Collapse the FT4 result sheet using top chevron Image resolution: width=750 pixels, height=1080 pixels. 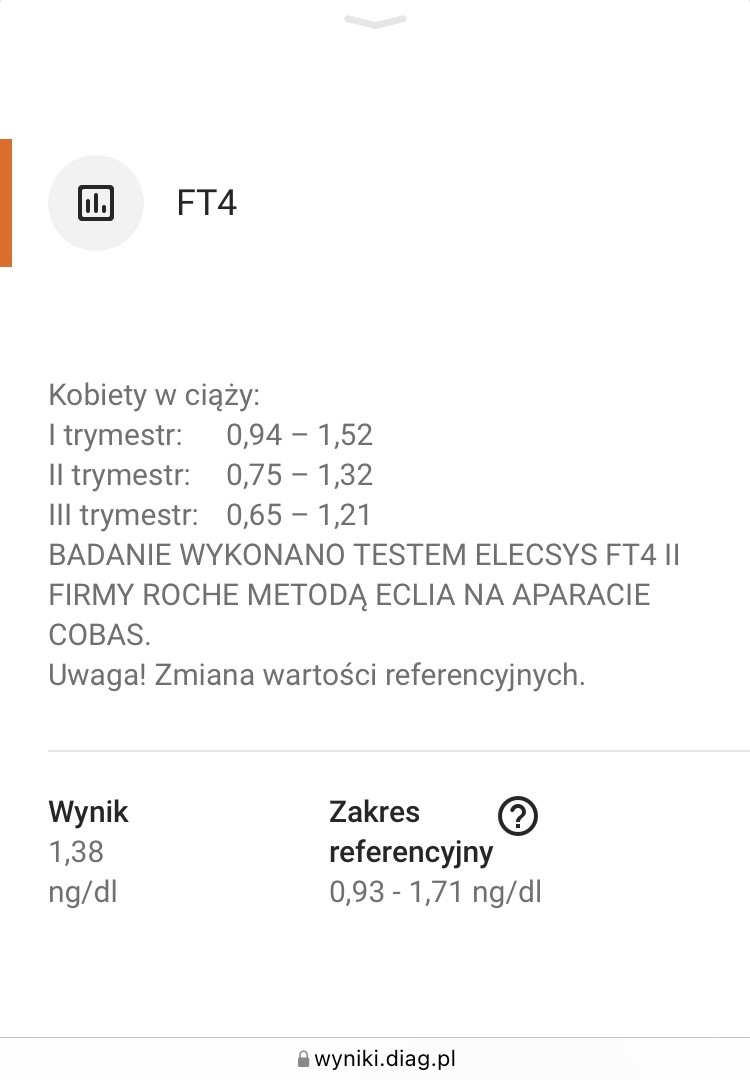[x=375, y=21]
